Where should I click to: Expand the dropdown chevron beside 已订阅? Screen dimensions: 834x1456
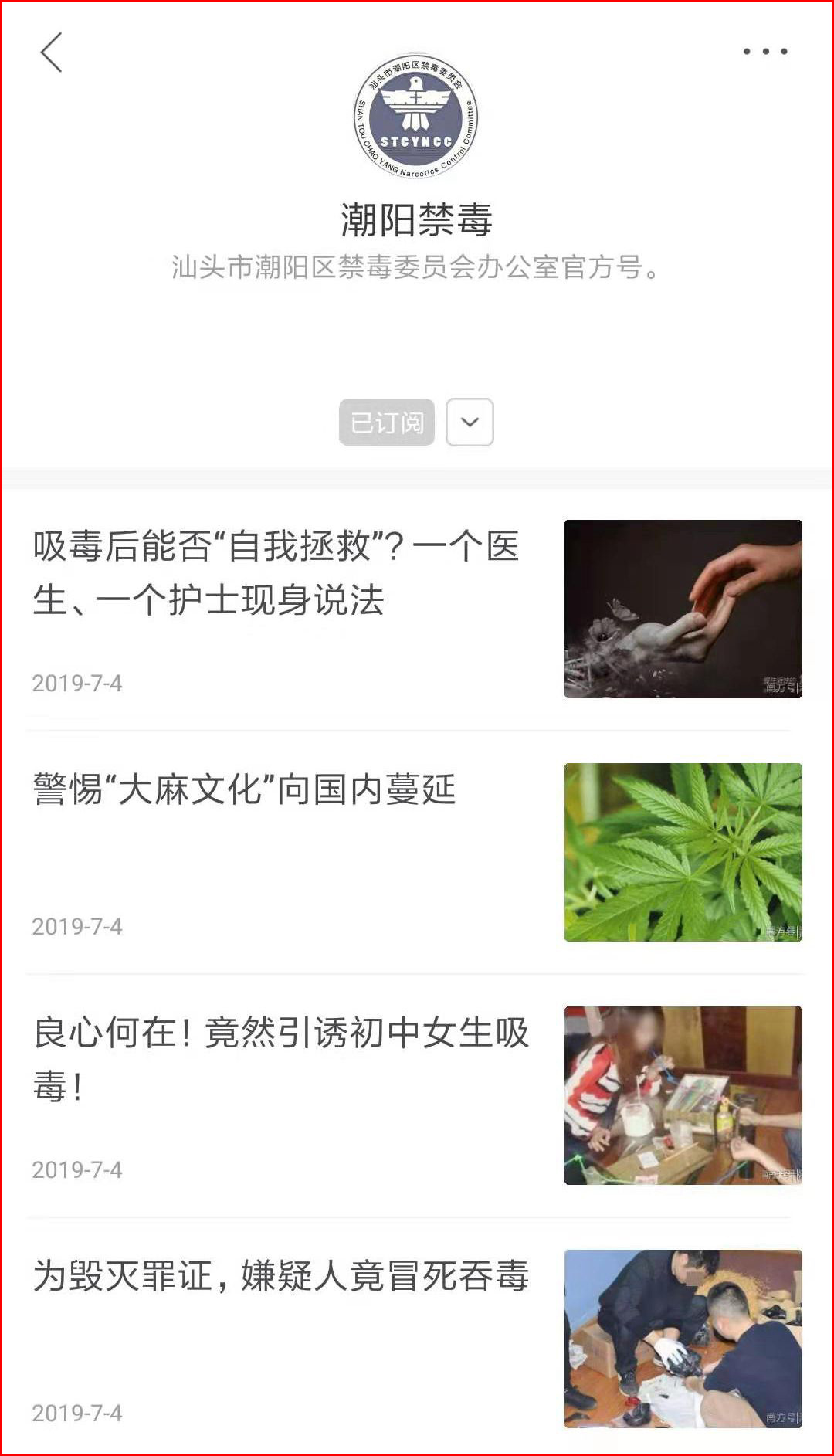(x=470, y=422)
